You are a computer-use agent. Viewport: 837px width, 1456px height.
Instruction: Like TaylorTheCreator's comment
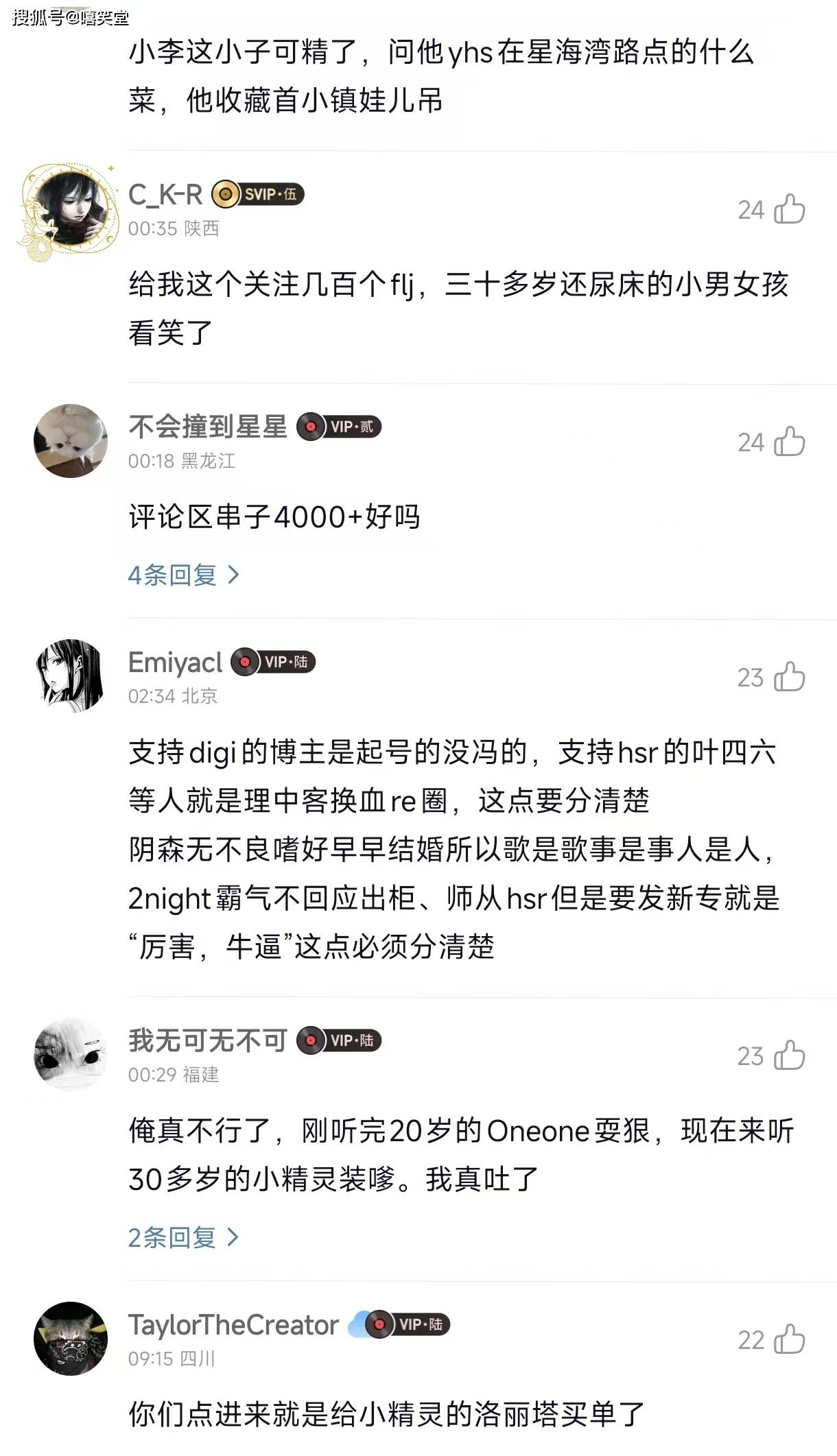(x=789, y=1339)
